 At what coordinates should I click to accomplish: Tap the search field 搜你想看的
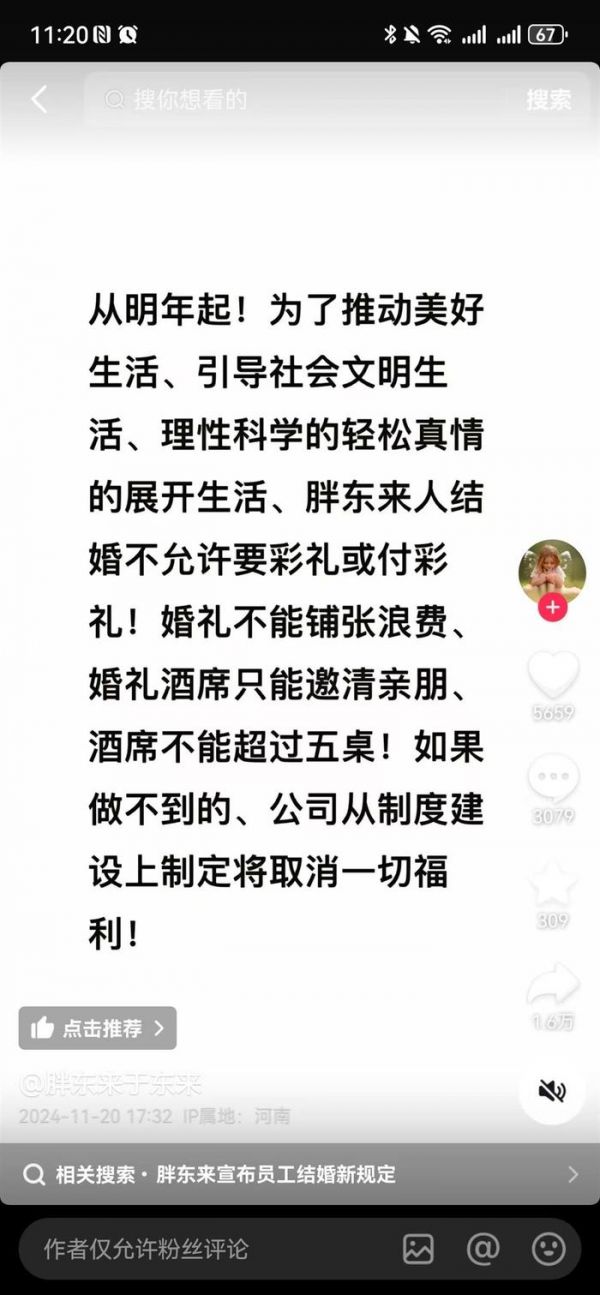[x=300, y=99]
